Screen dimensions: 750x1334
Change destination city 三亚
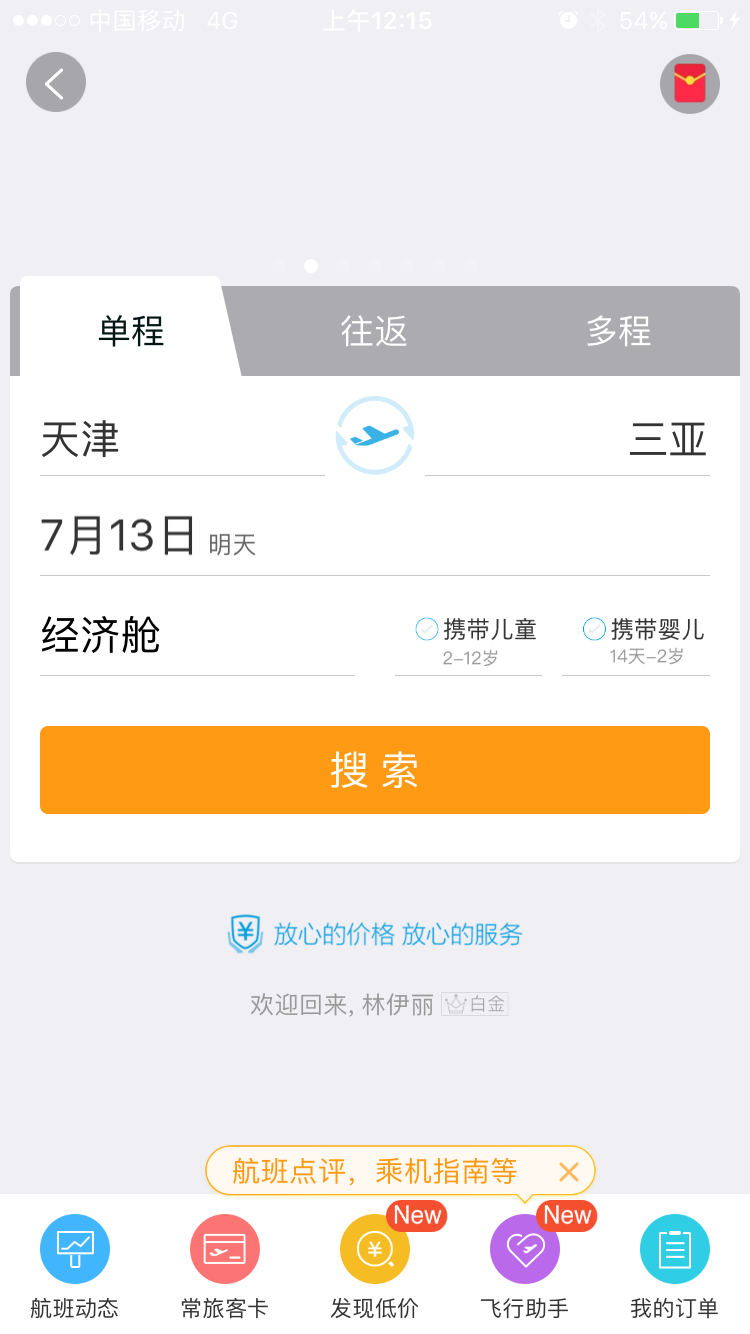pyautogui.click(x=567, y=440)
